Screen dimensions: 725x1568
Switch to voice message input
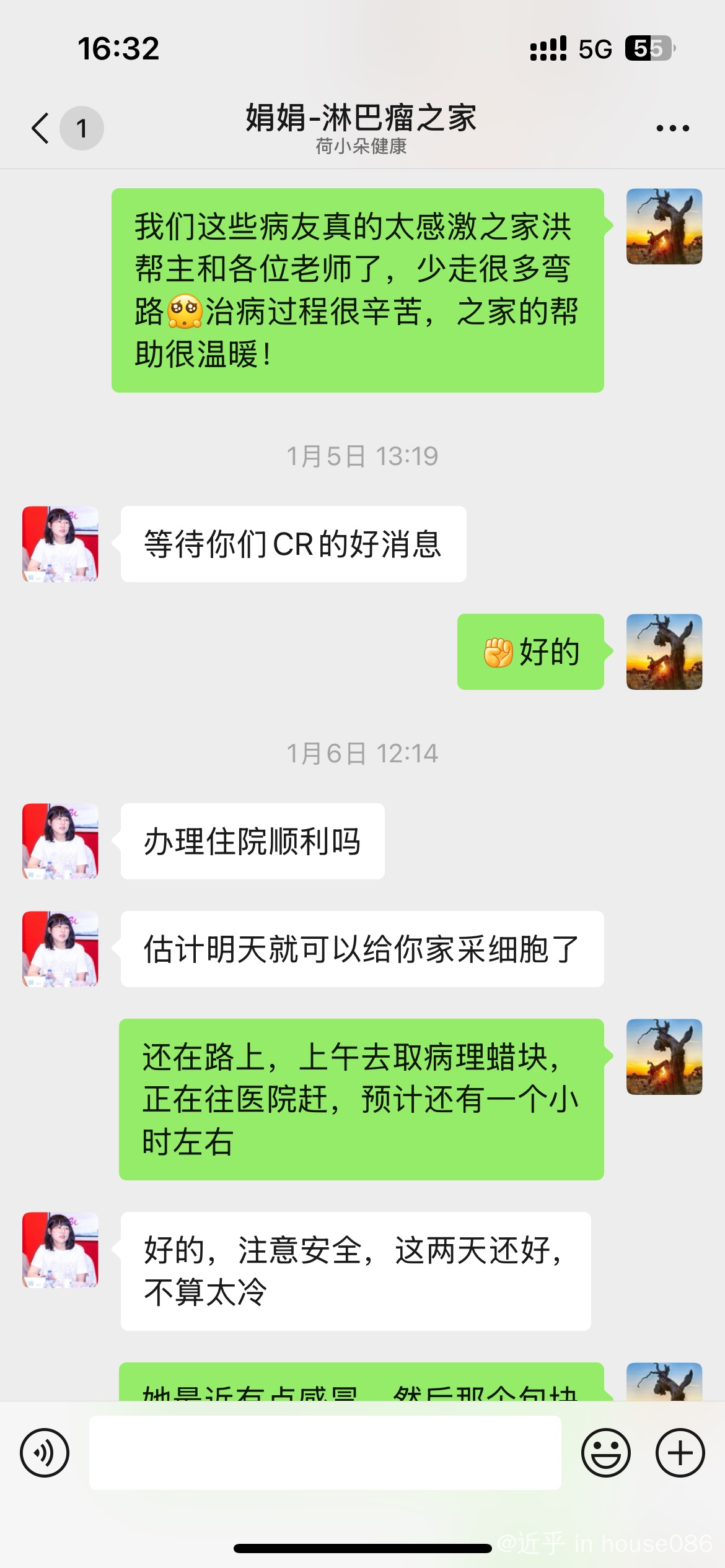tap(45, 1452)
